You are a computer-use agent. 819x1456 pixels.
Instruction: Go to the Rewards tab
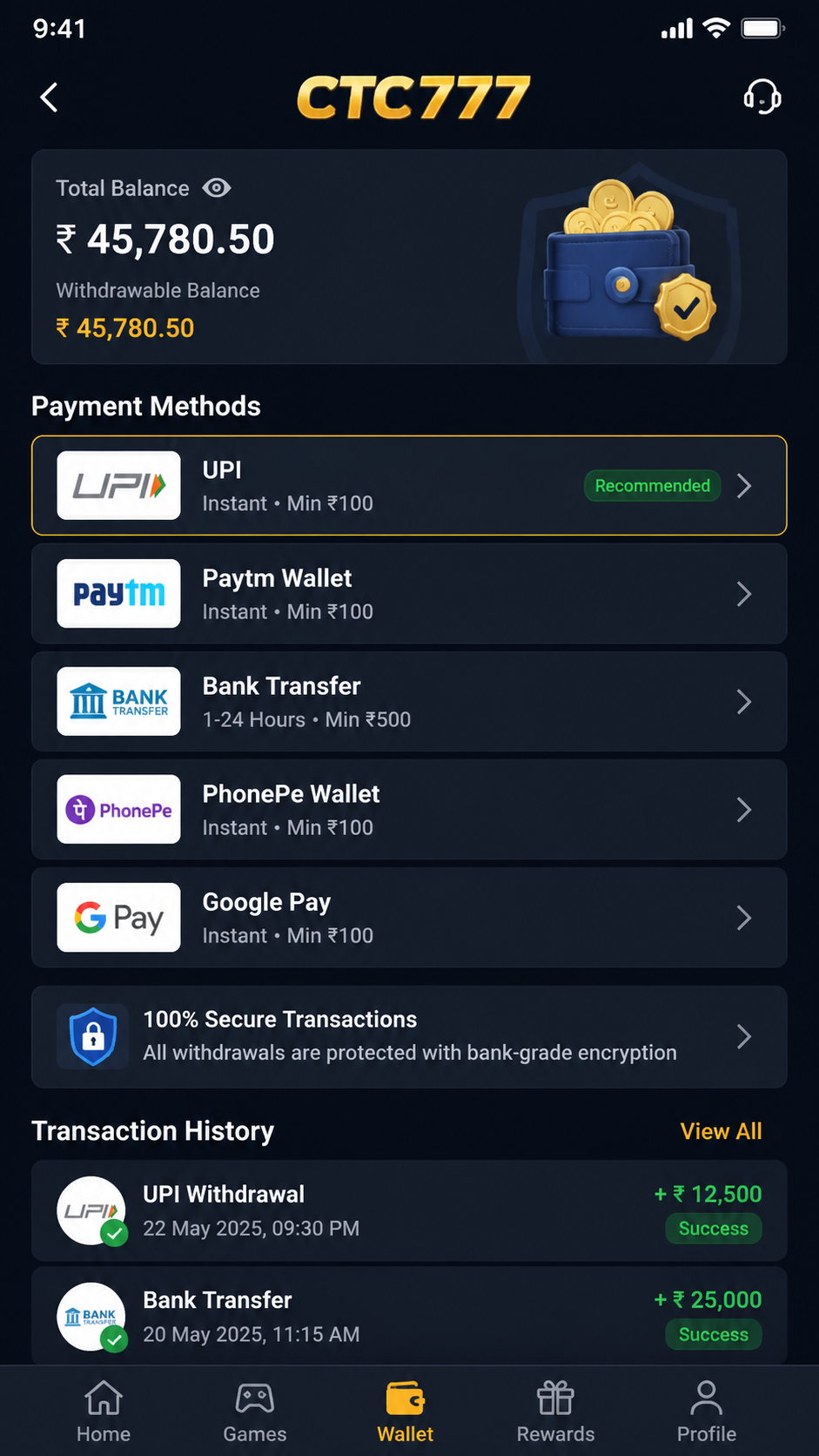[x=555, y=1412]
